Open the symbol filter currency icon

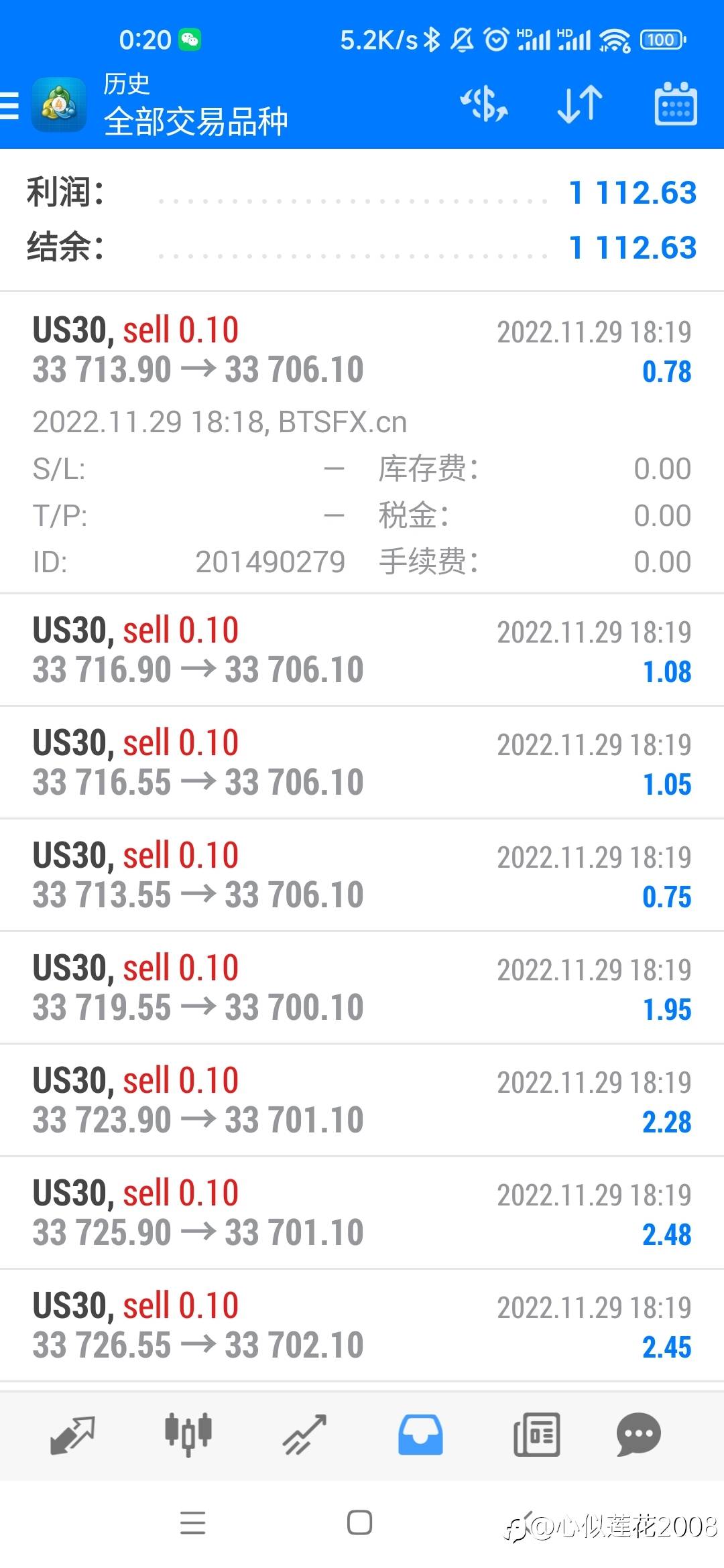click(x=483, y=105)
